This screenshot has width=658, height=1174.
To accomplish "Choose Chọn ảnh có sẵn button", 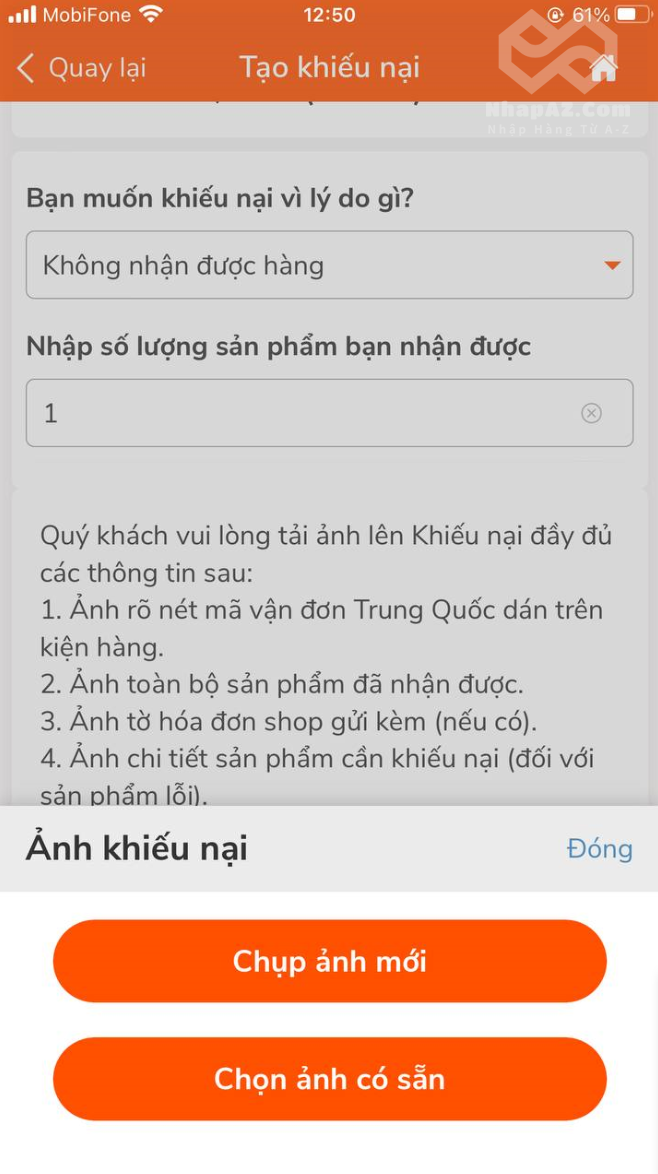I will (x=329, y=1079).
